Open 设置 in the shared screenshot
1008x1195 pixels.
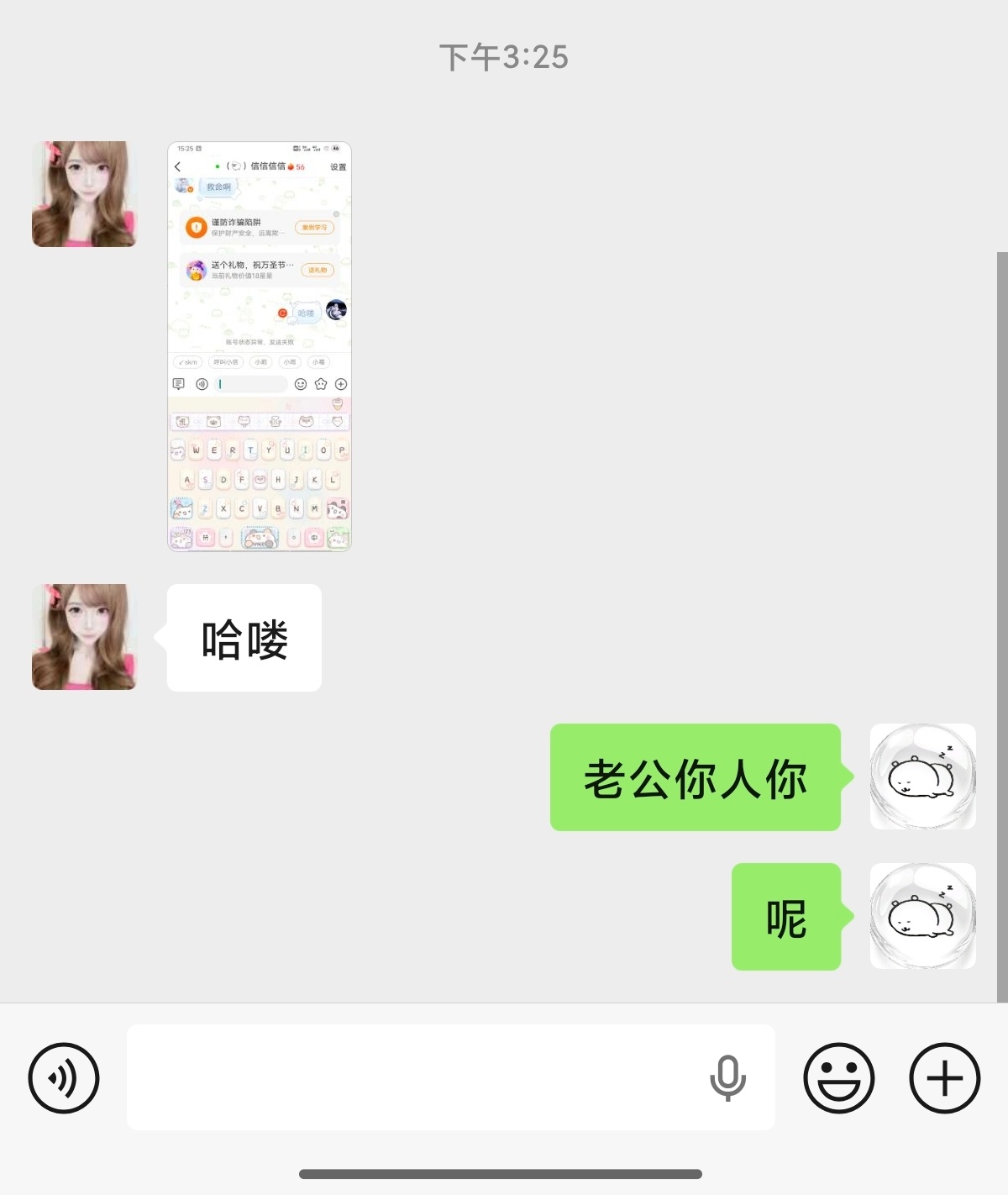tap(339, 166)
